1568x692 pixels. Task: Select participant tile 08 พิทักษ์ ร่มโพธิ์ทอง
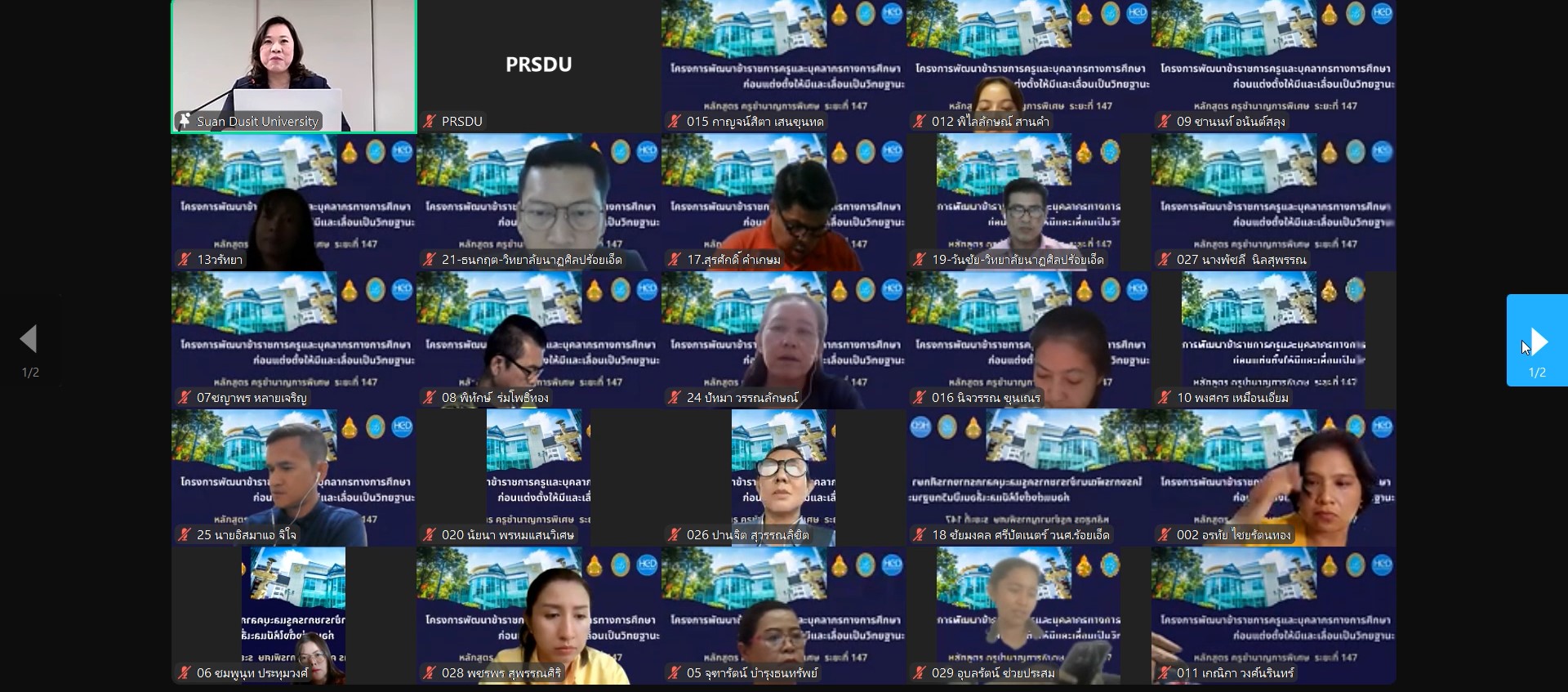pos(539,340)
